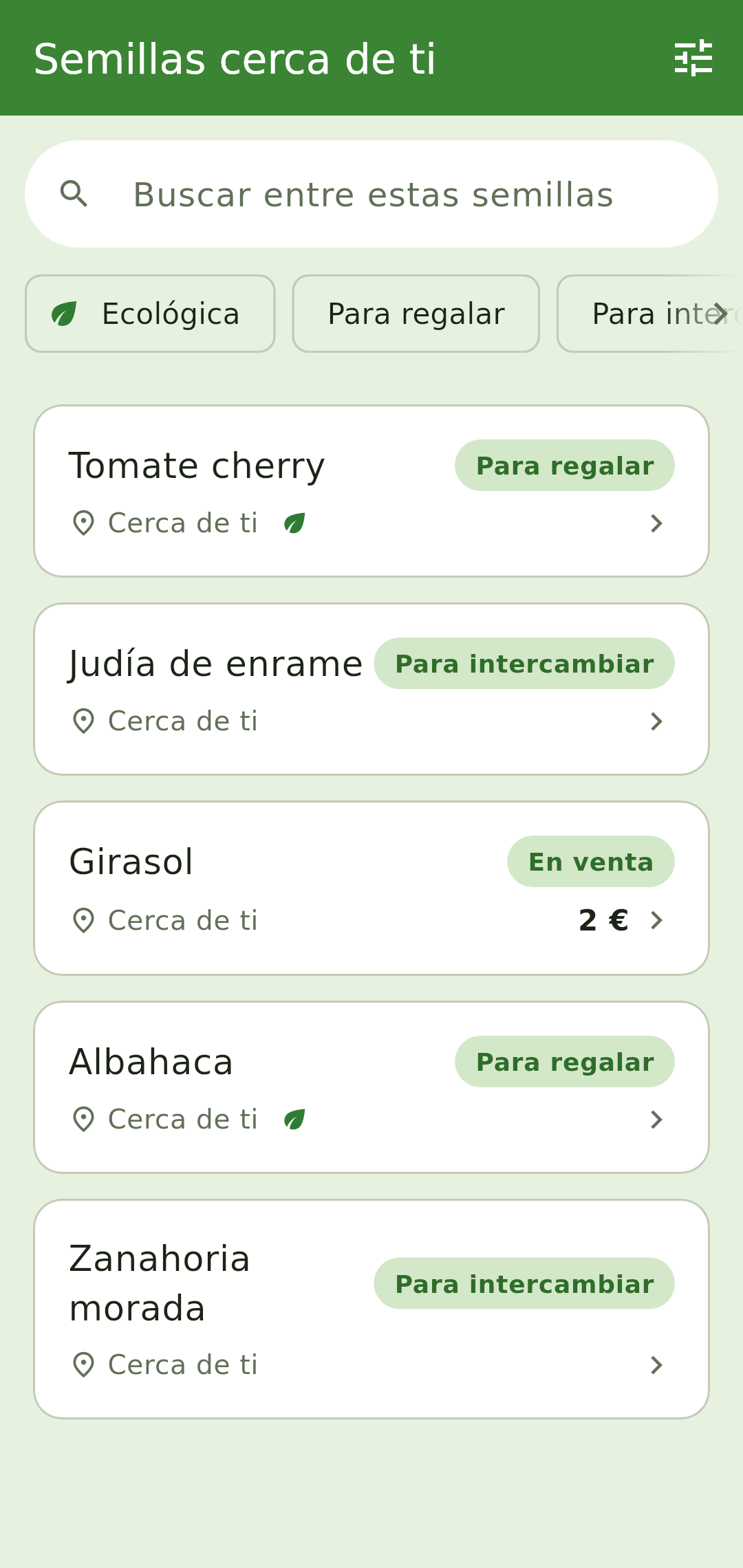Open the filter settings icon
Image resolution: width=743 pixels, height=1568 pixels.
(x=693, y=58)
